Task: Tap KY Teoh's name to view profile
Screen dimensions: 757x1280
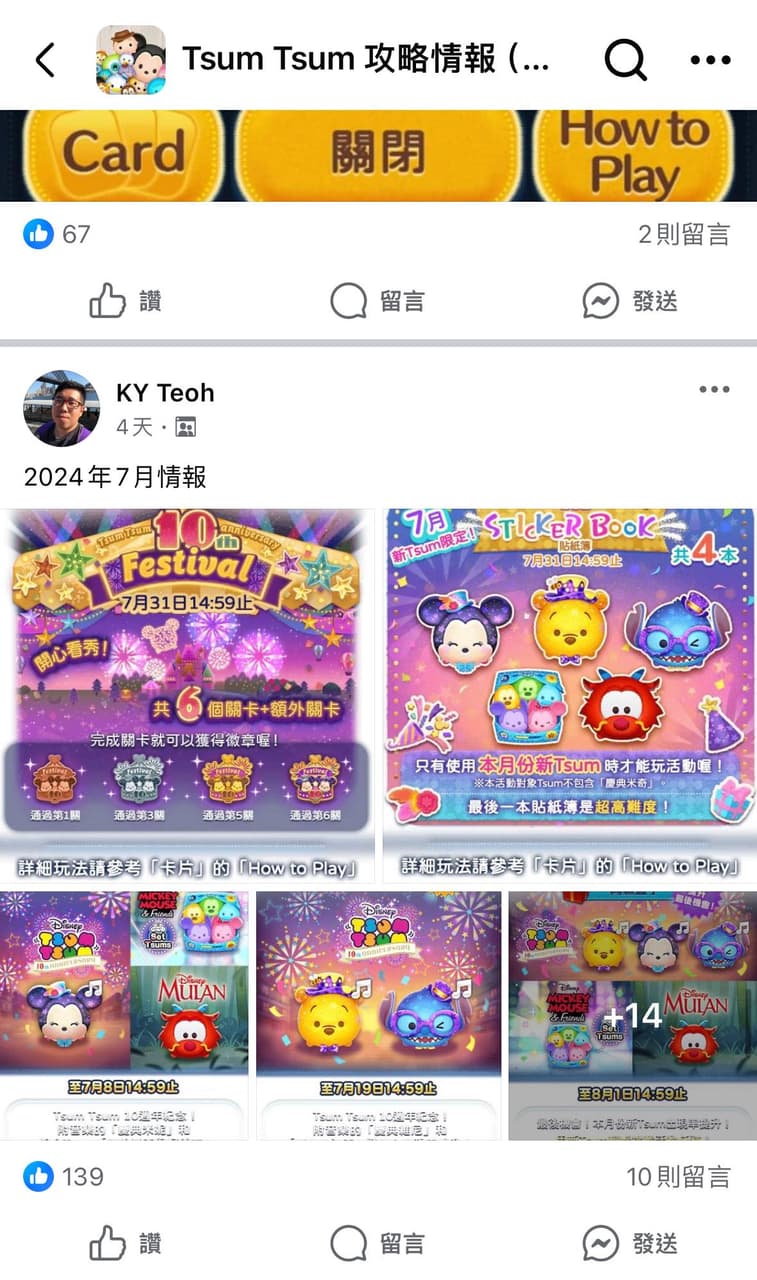Action: pyautogui.click(x=165, y=393)
